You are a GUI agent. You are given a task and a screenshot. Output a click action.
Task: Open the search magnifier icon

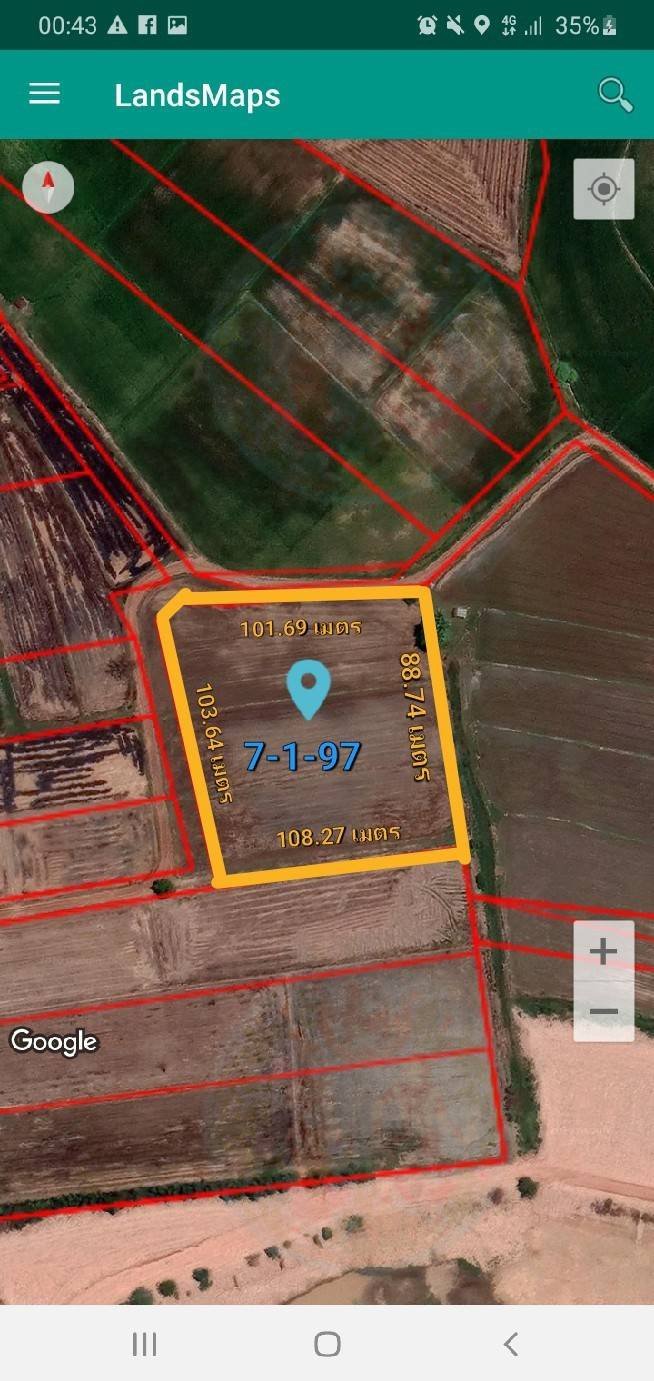(615, 95)
